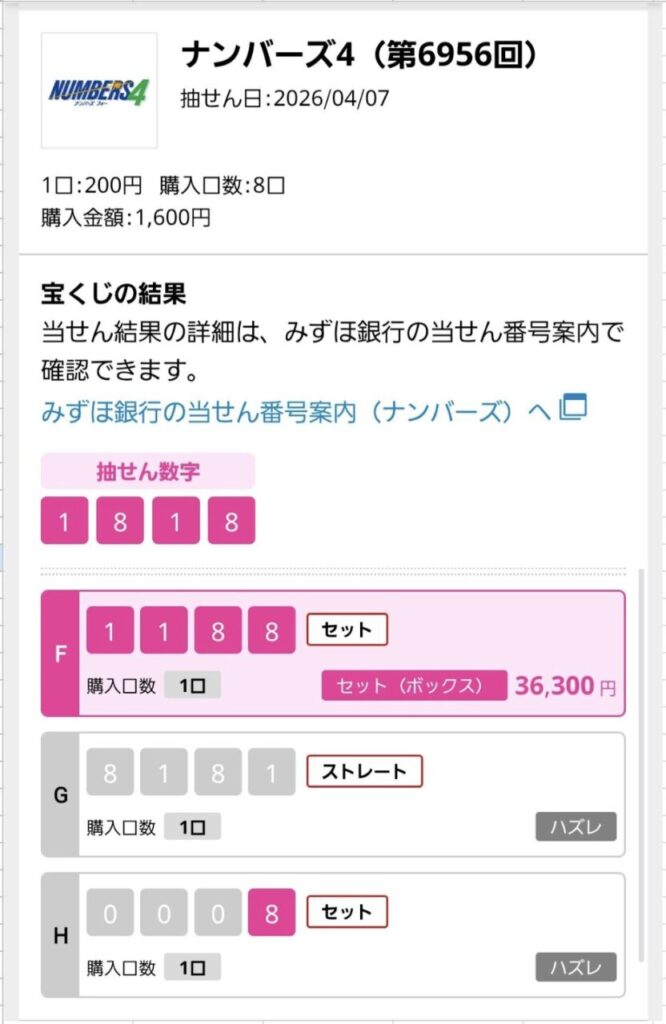Open Mizuho Bank winning numbers guide link
This screenshot has height=1024, width=666.
coord(296,411)
